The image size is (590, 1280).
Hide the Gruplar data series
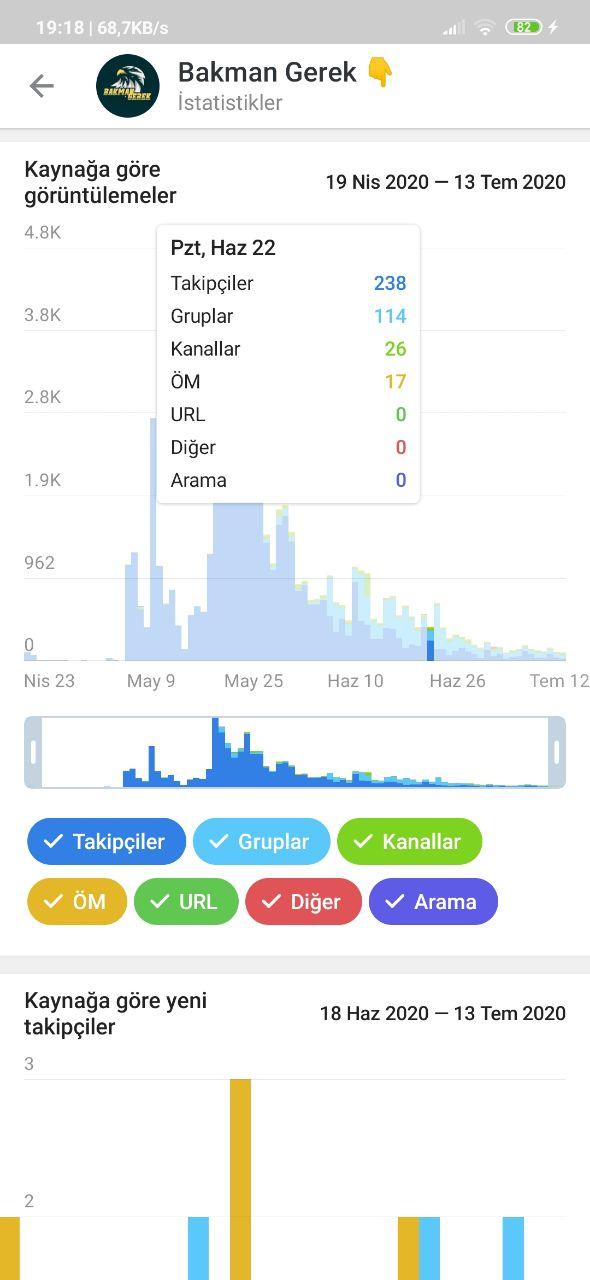pos(261,841)
